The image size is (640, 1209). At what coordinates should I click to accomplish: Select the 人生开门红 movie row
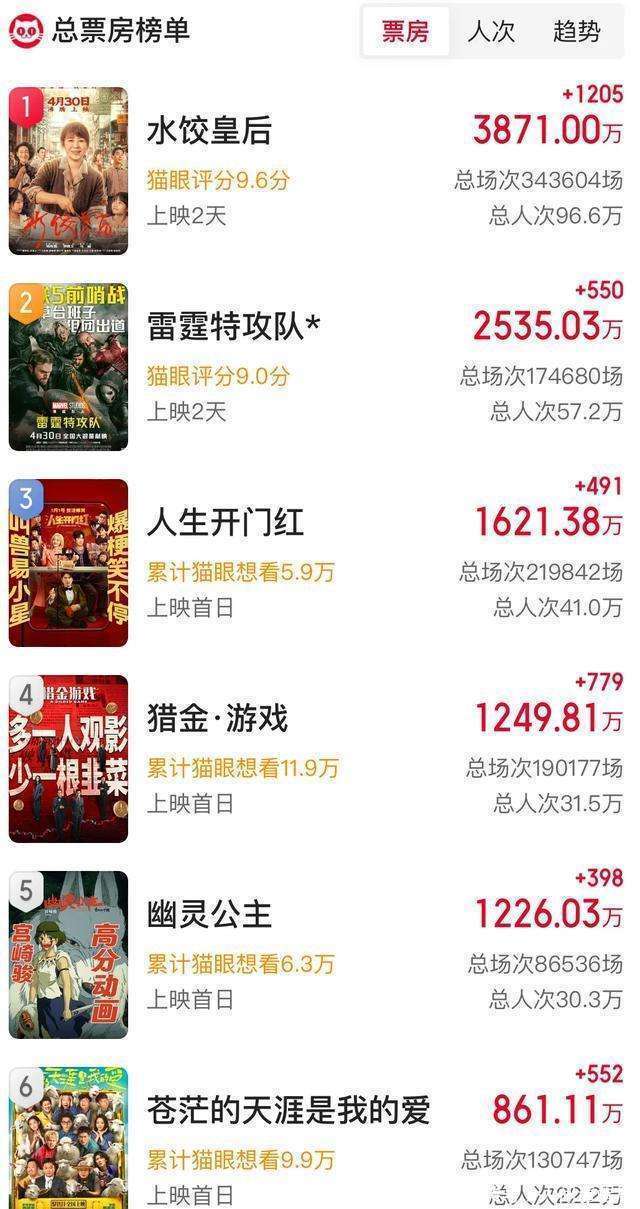(x=225, y=522)
